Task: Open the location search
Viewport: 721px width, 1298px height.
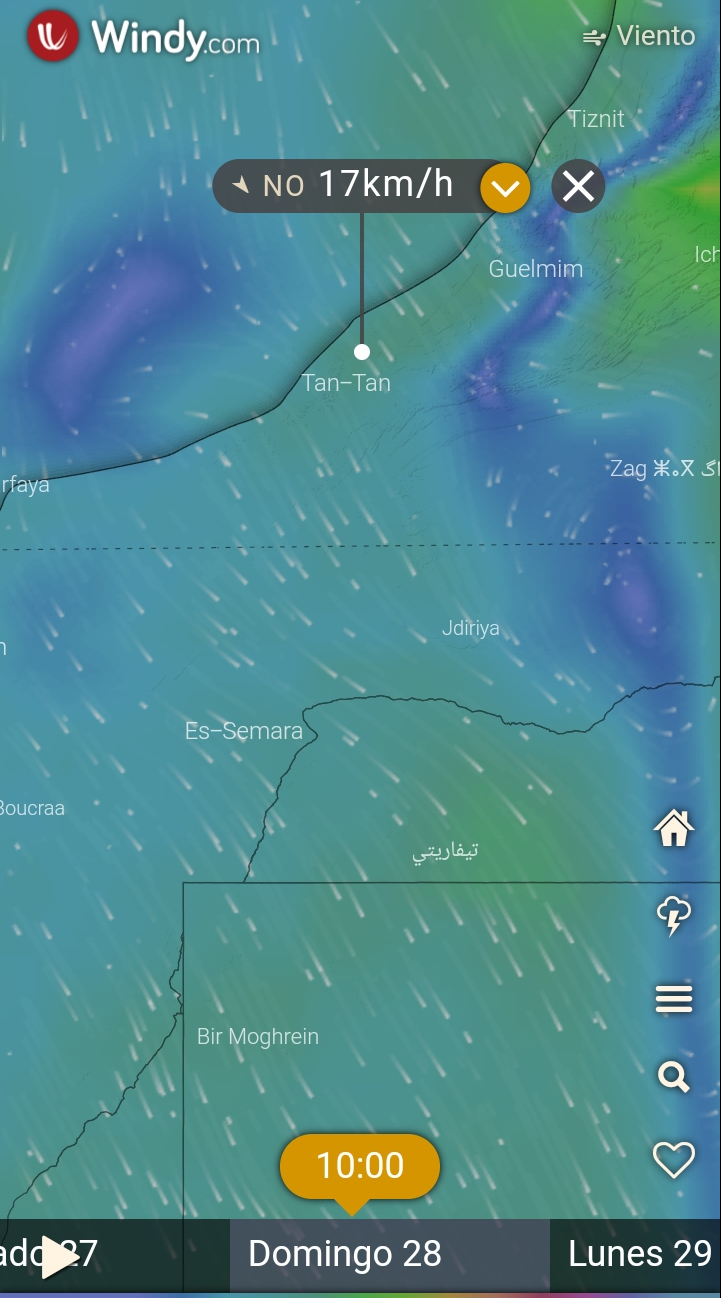Action: (x=673, y=1077)
